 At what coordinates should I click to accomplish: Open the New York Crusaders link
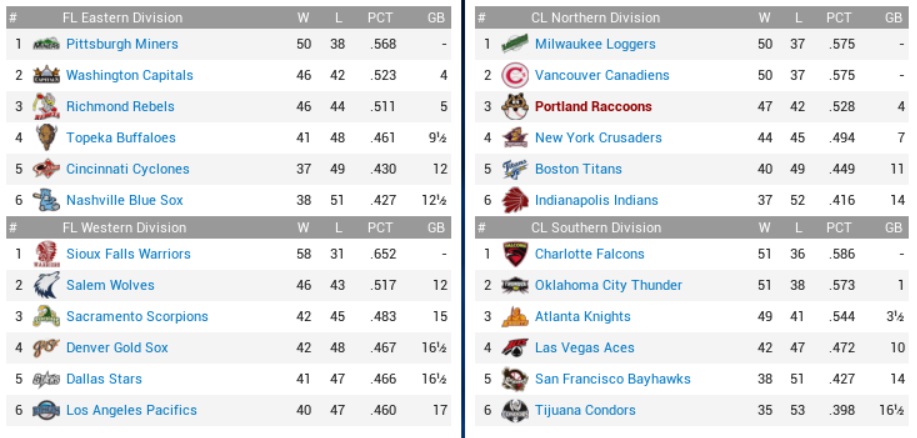[598, 138]
